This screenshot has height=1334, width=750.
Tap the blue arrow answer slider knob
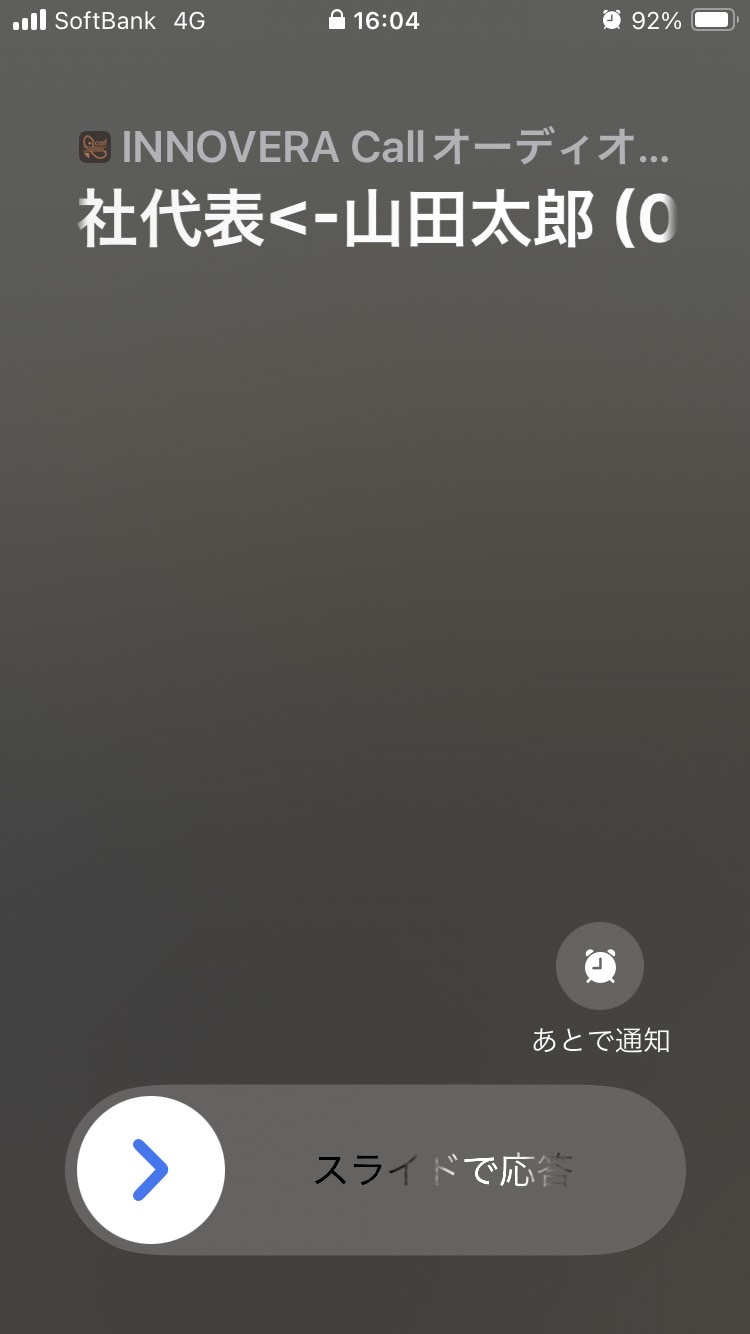click(151, 1169)
